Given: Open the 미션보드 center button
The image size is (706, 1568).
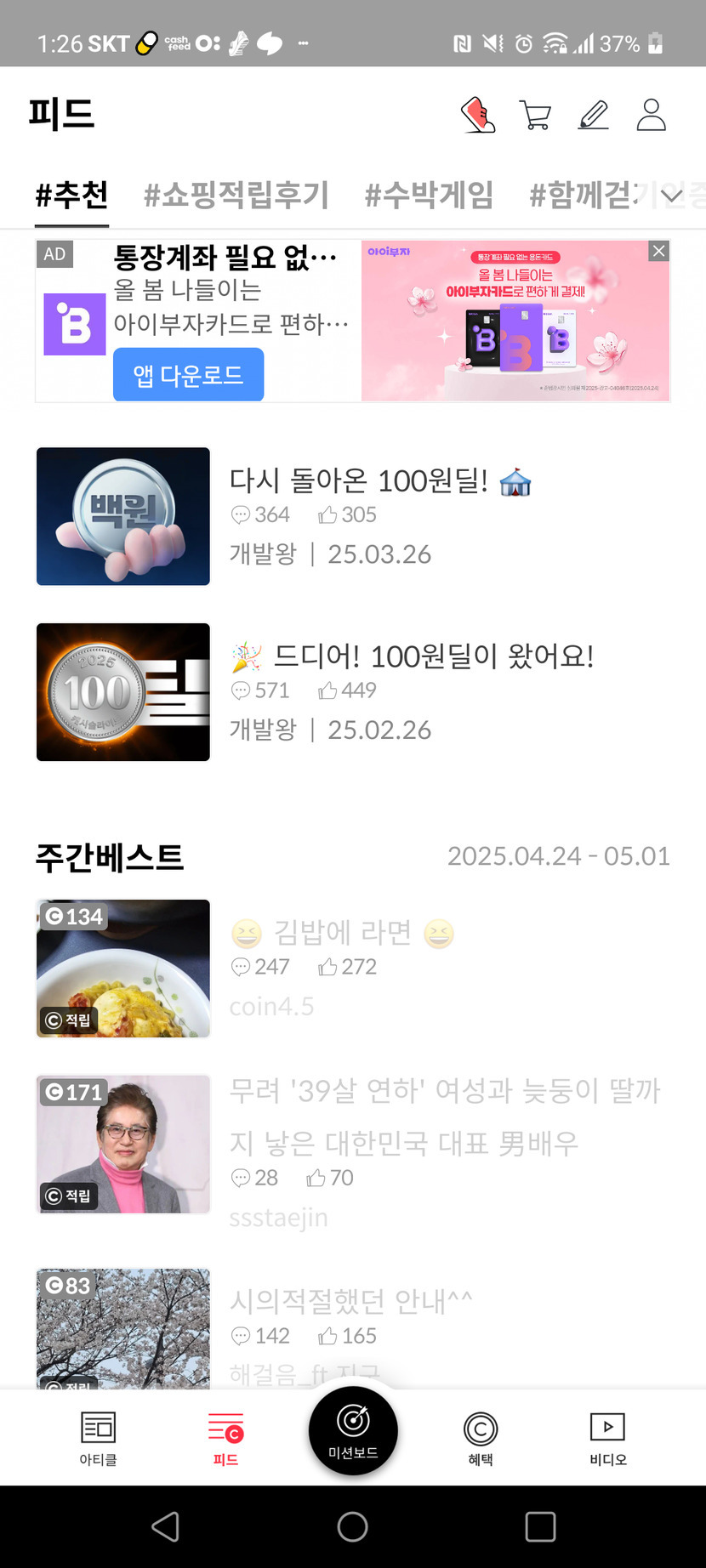Looking at the screenshot, I should tap(353, 1431).
